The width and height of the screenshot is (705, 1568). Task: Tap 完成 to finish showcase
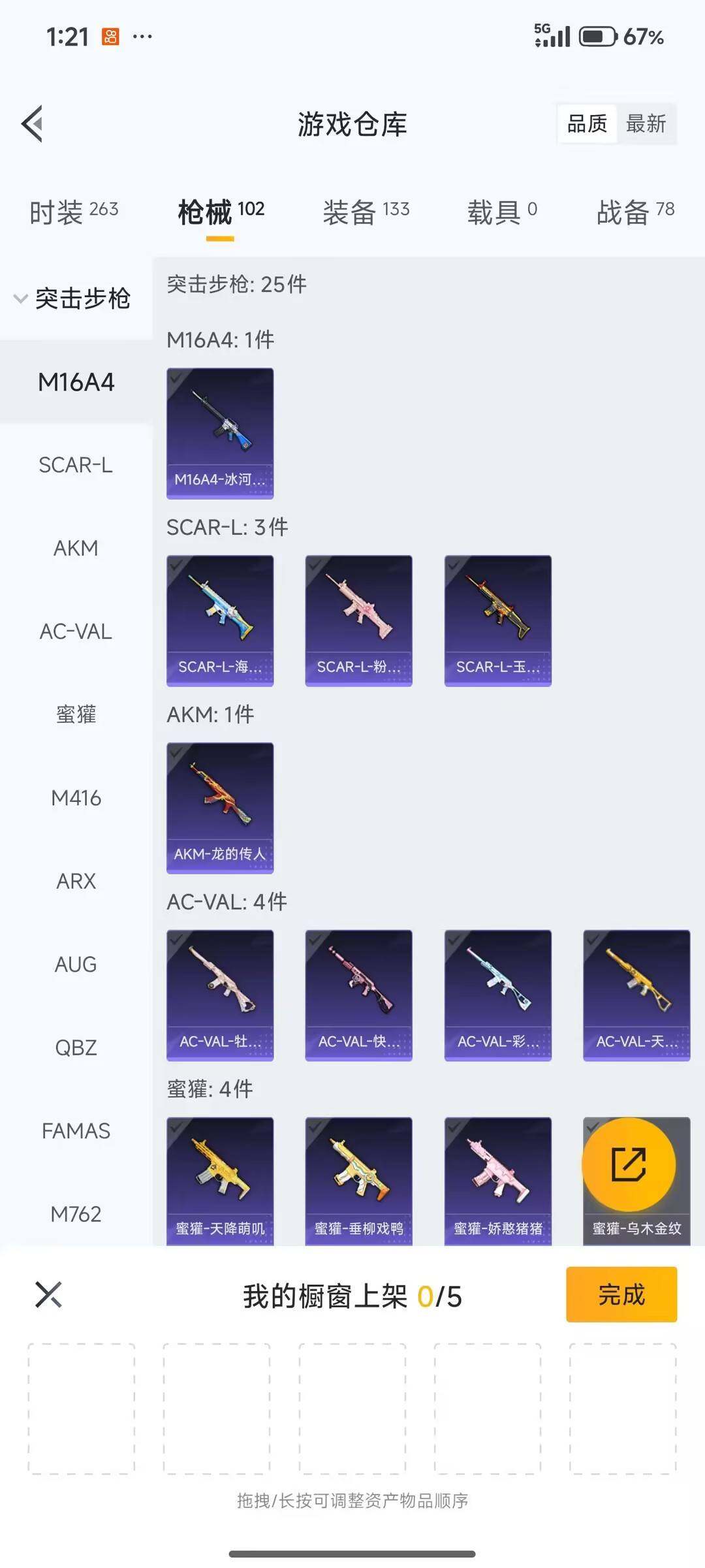pyautogui.click(x=621, y=1294)
